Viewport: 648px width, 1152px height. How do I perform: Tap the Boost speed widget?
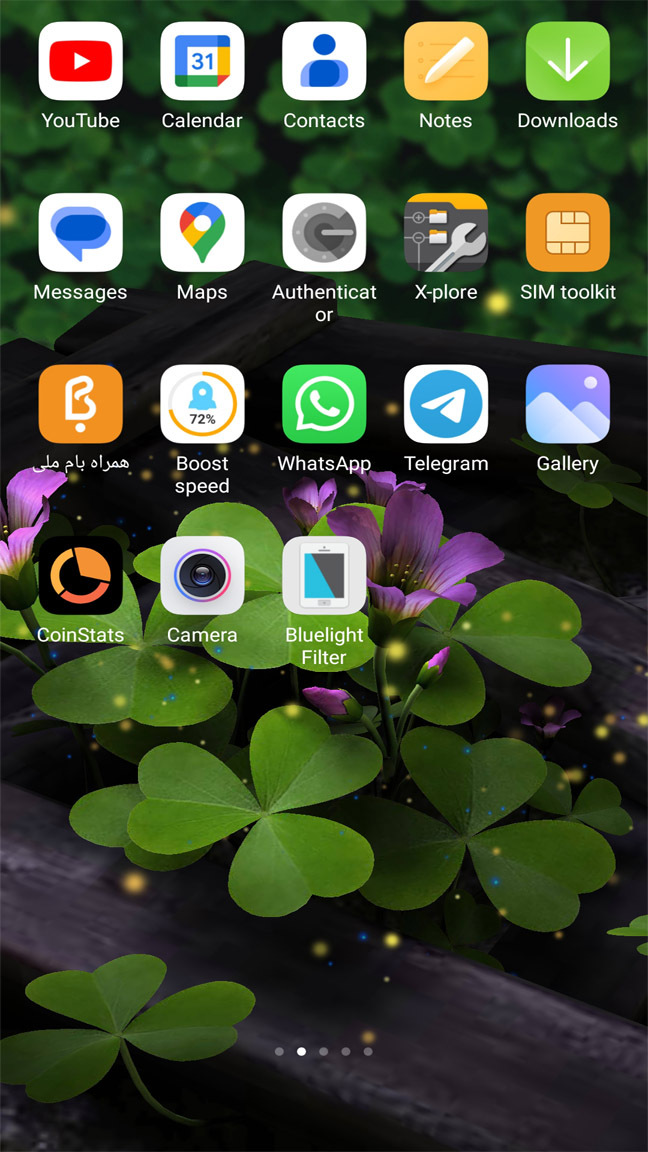coord(202,404)
